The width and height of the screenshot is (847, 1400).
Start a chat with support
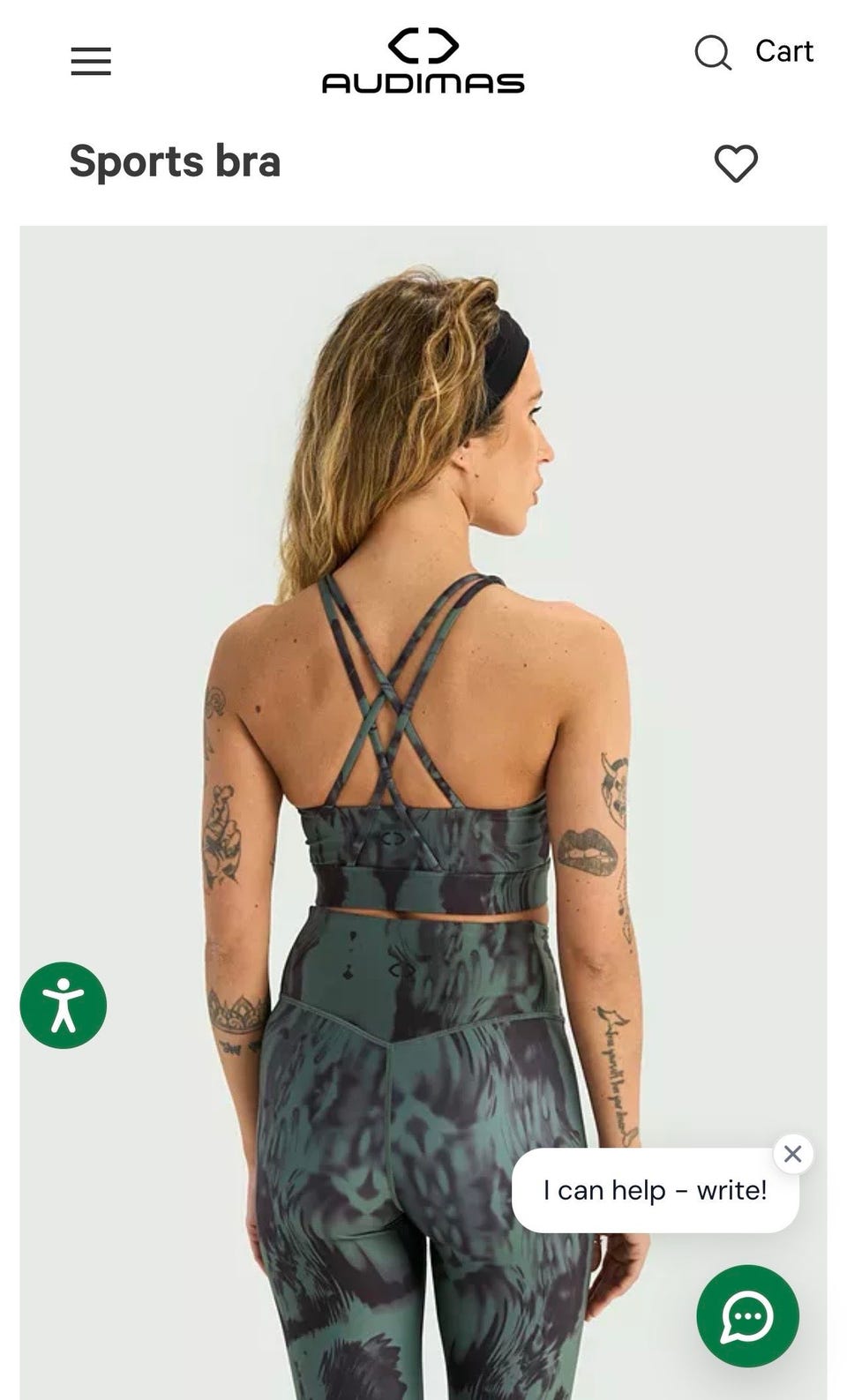[x=747, y=1315]
